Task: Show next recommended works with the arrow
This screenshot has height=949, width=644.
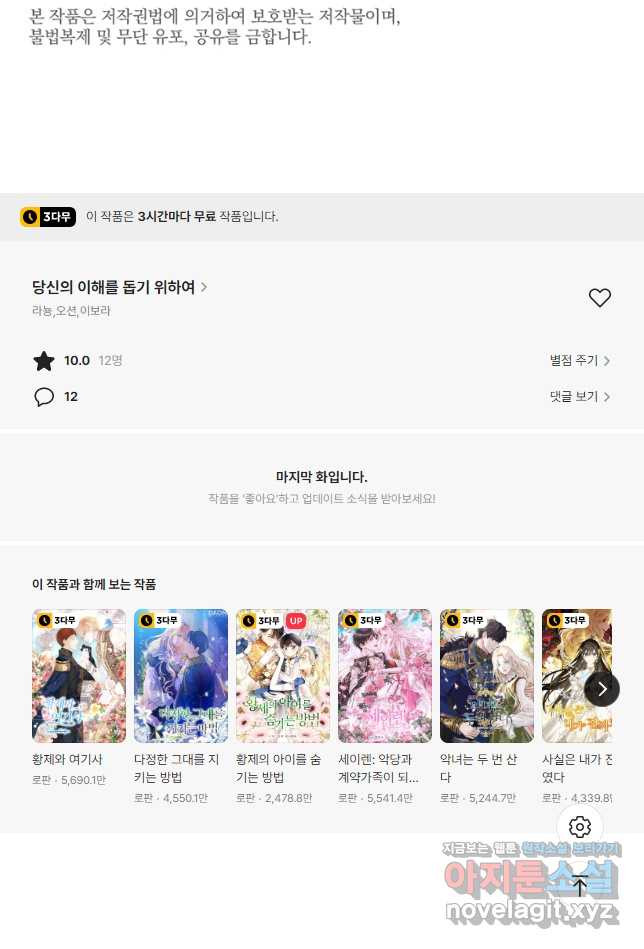Action: click(x=602, y=689)
